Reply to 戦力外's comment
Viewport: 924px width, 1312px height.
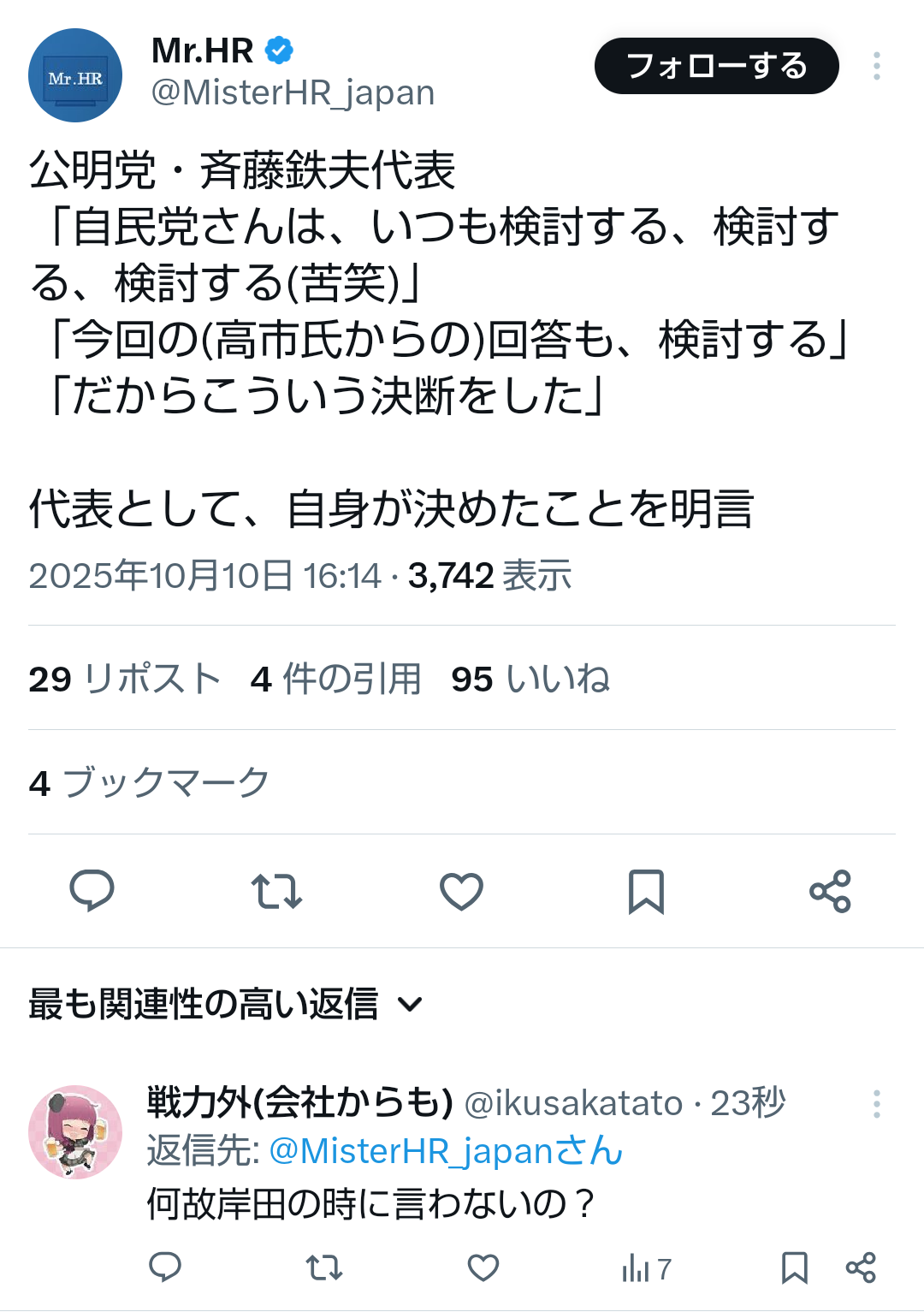[165, 1267]
